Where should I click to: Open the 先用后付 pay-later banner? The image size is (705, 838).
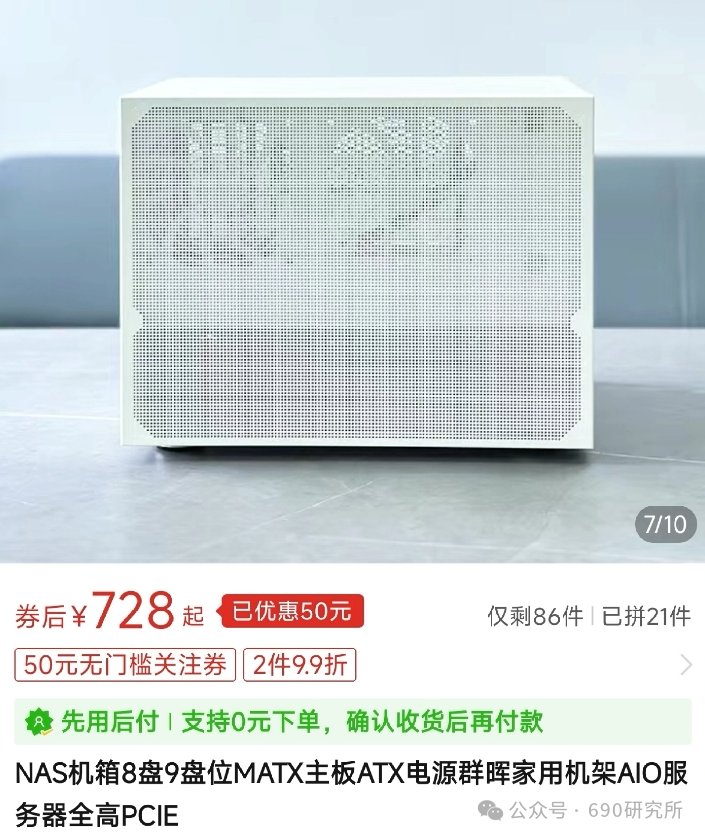(x=352, y=721)
